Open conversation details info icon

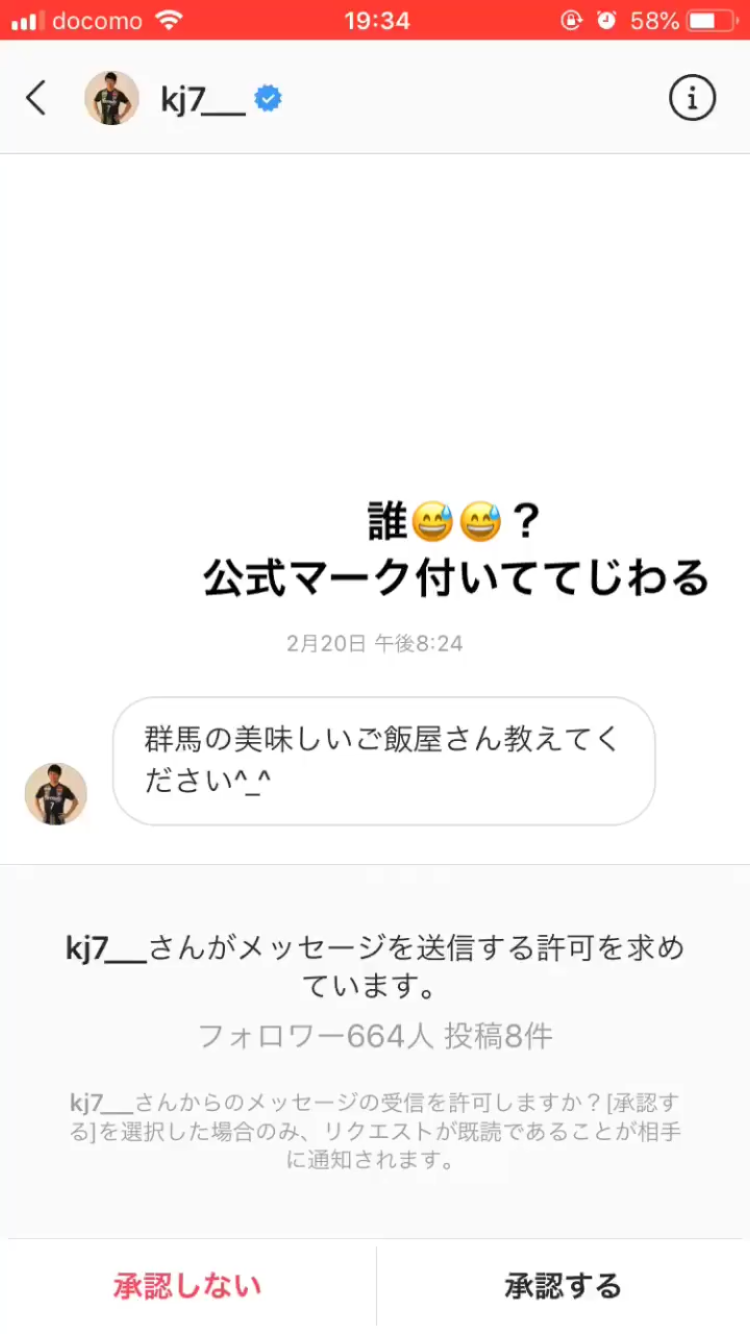[x=692, y=98]
